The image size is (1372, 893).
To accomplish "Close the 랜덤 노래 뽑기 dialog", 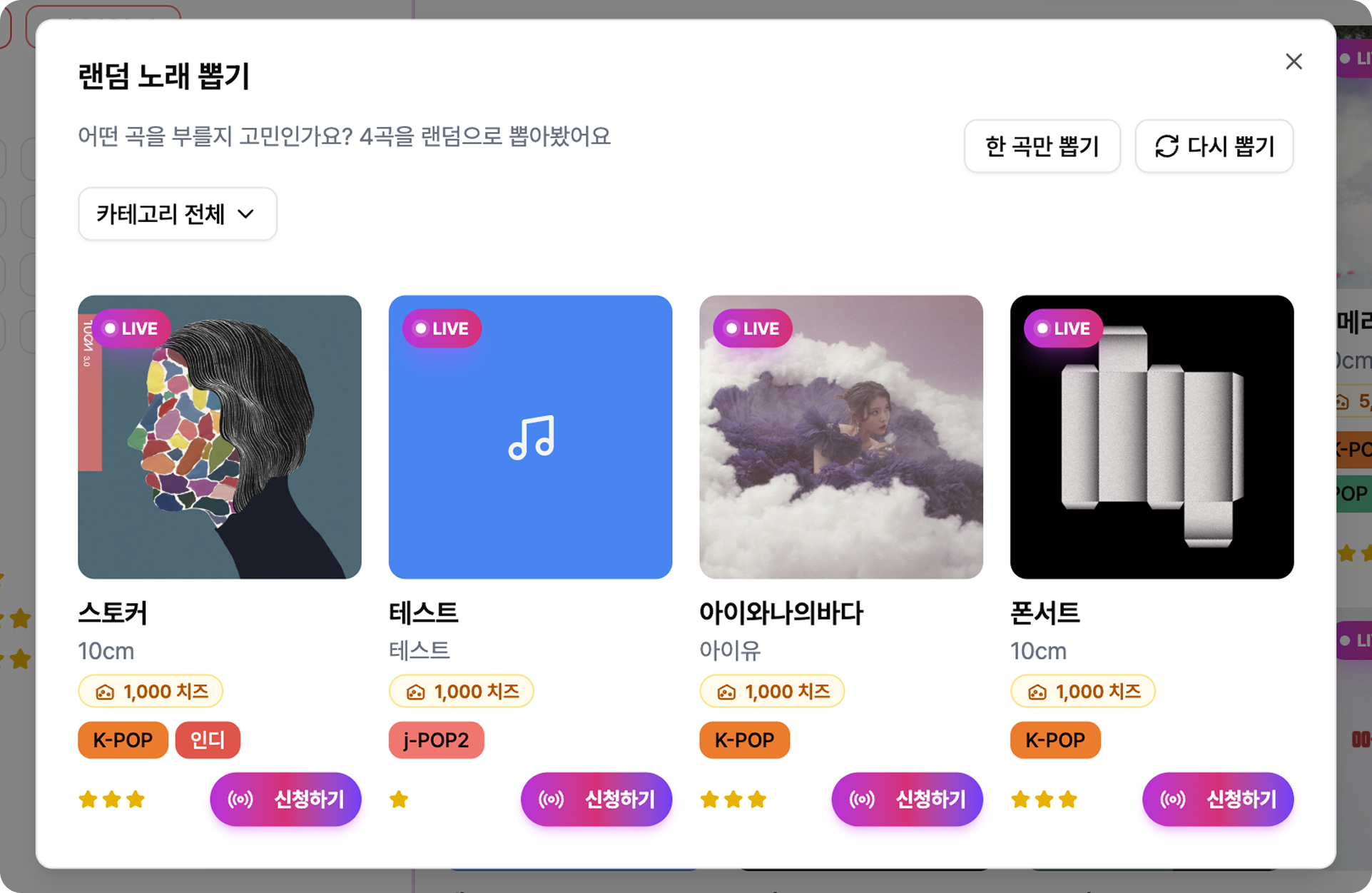I will pyautogui.click(x=1294, y=62).
